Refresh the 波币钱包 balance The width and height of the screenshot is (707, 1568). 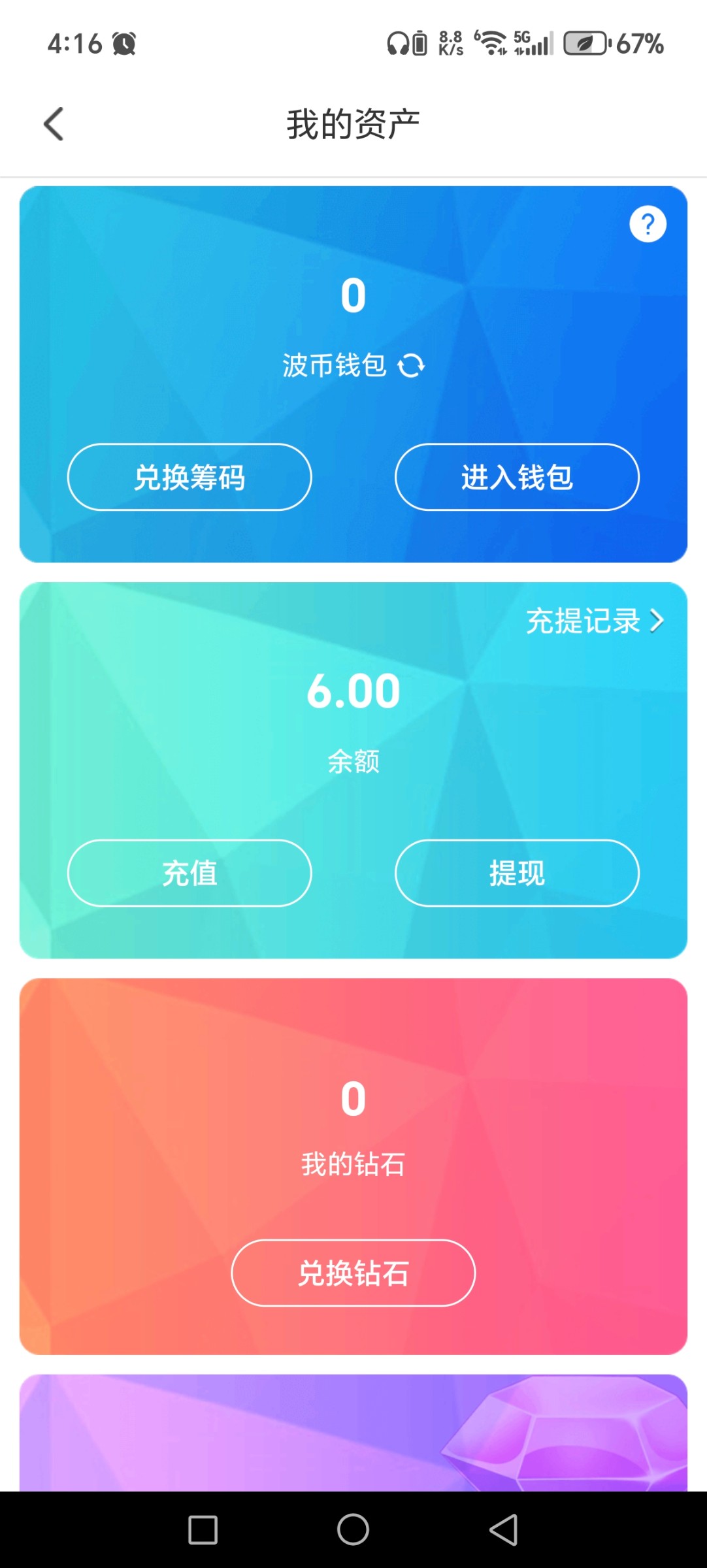[x=411, y=365]
